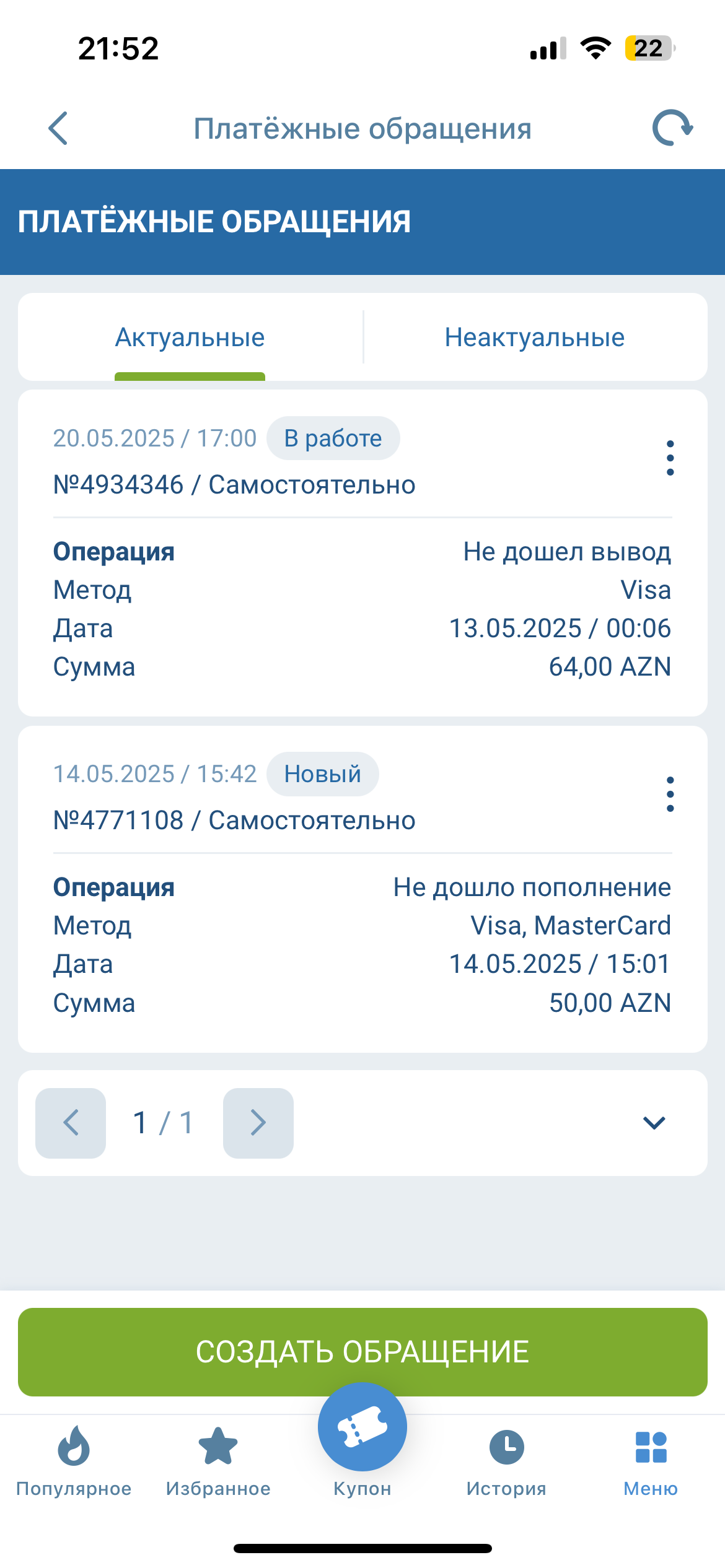Screen dimensions: 725x1568
Task: Refresh the payment requests list
Action: 672,128
